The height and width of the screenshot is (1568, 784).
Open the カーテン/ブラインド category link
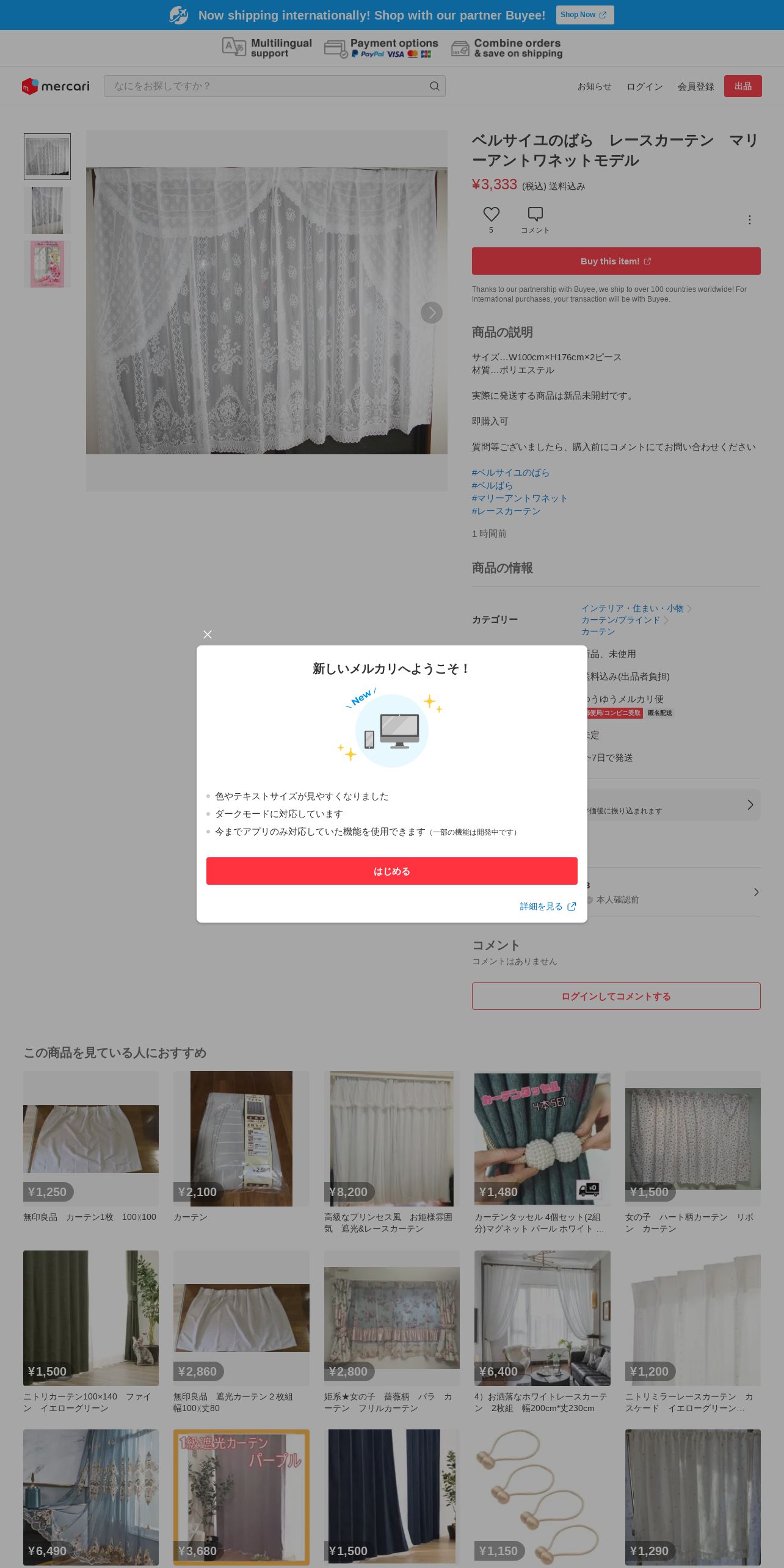[x=620, y=620]
